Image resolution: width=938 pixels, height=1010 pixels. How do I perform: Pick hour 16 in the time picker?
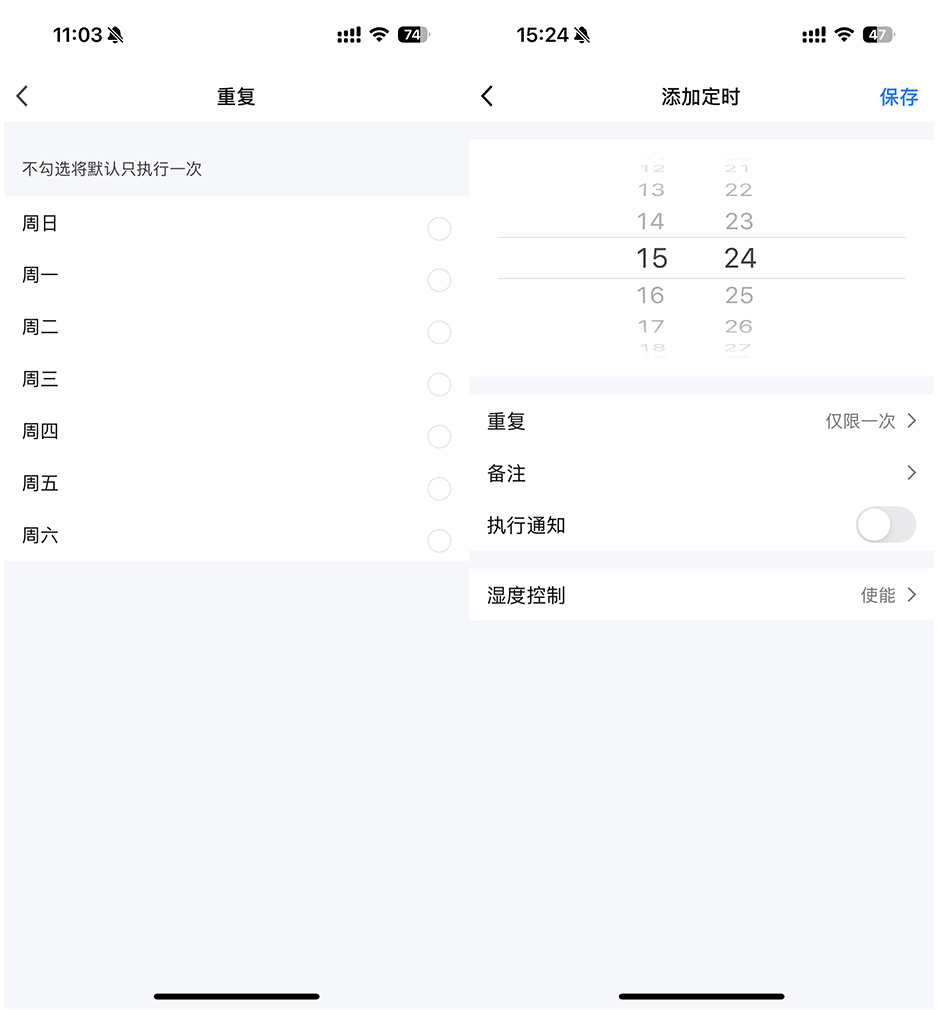pyautogui.click(x=651, y=295)
